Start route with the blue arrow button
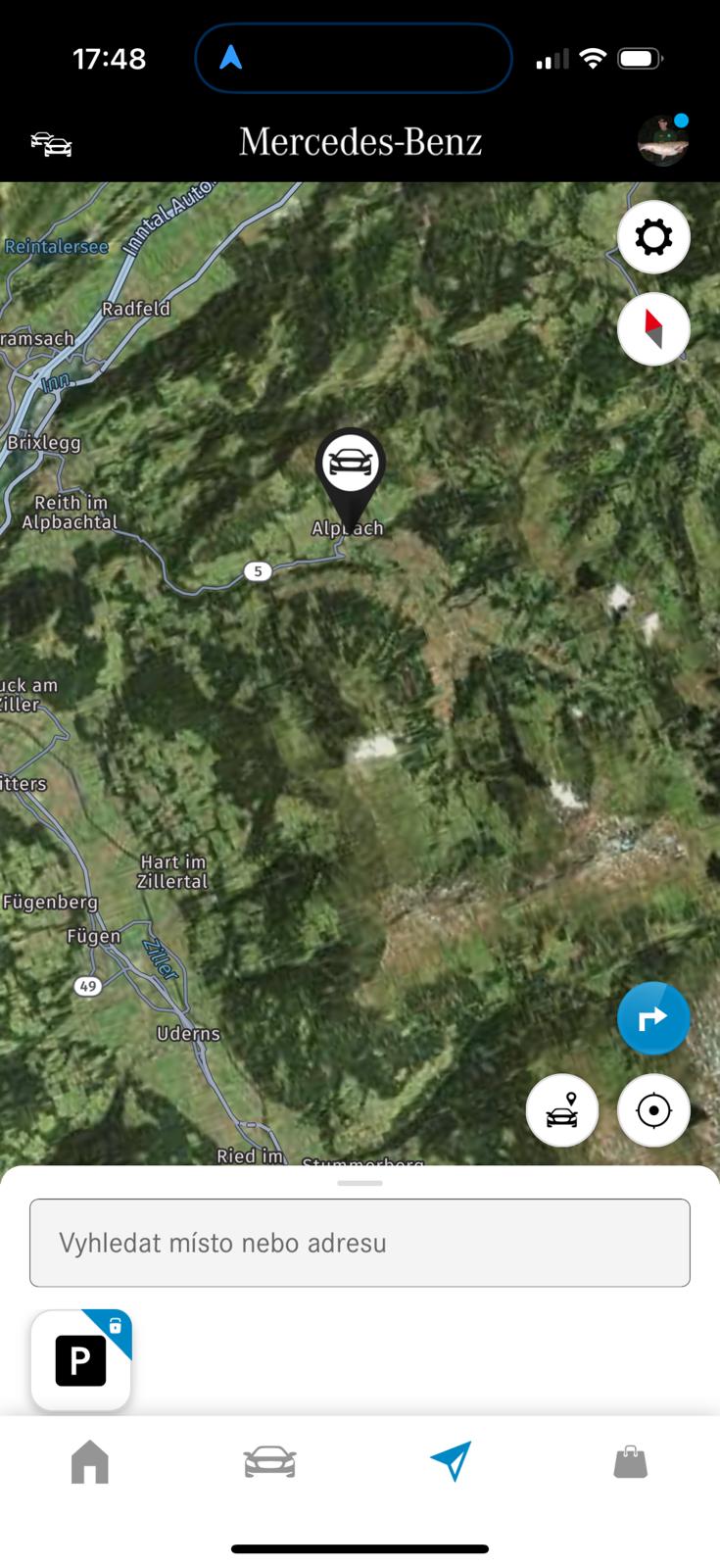Screen dimensions: 720x1568 (653, 1018)
